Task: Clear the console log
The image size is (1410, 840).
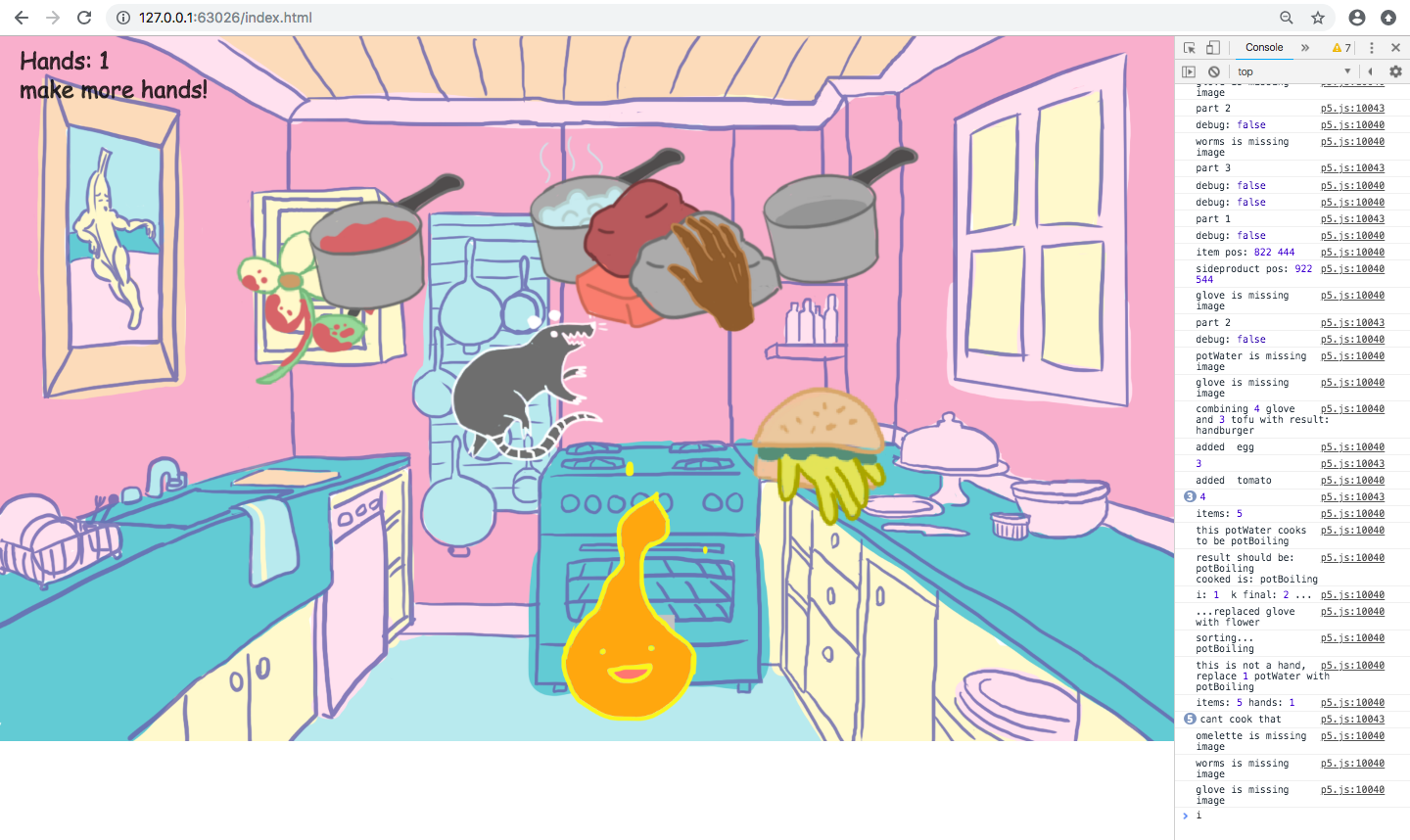Action: coord(1214,71)
